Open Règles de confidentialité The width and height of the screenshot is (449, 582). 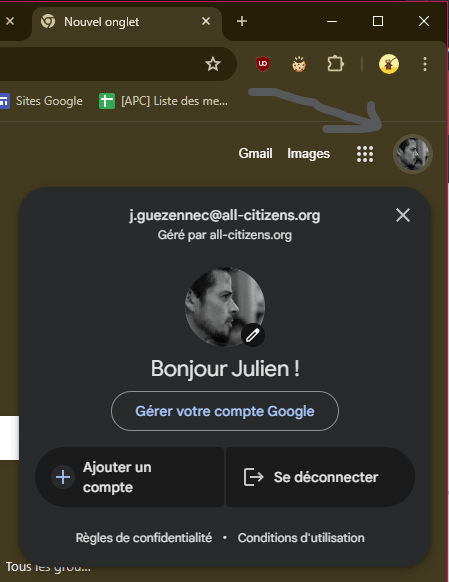point(144,537)
